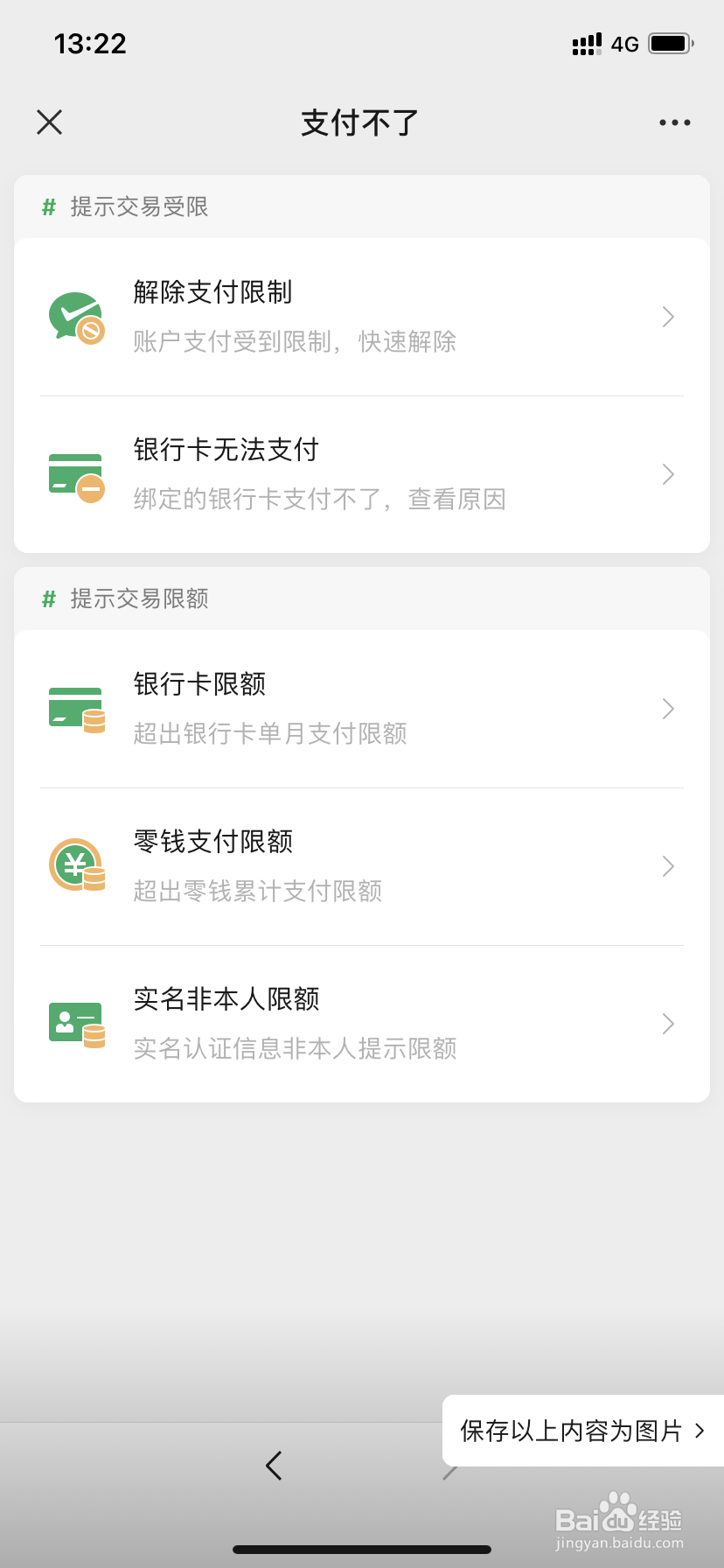
Task: Open the three-dot overflow menu
Action: click(x=675, y=122)
